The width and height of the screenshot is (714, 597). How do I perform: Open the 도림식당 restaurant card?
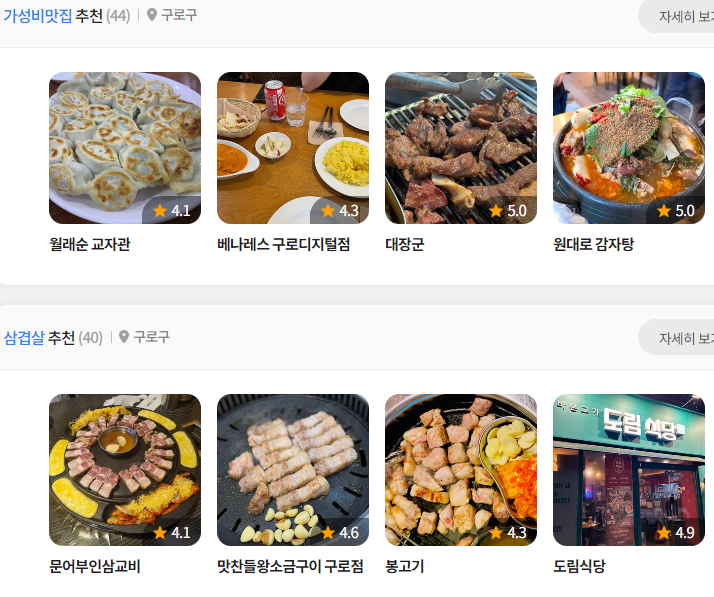pyautogui.click(x=629, y=470)
